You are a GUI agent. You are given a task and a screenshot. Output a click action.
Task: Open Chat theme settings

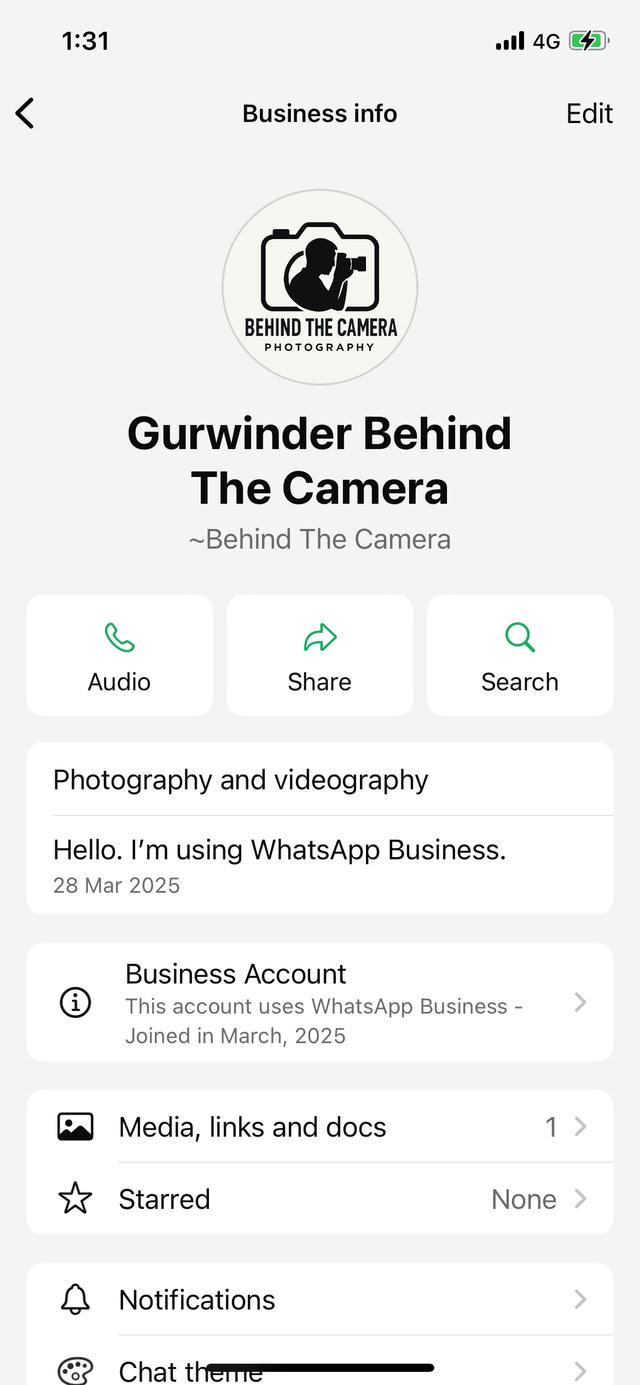pyautogui.click(x=320, y=1366)
